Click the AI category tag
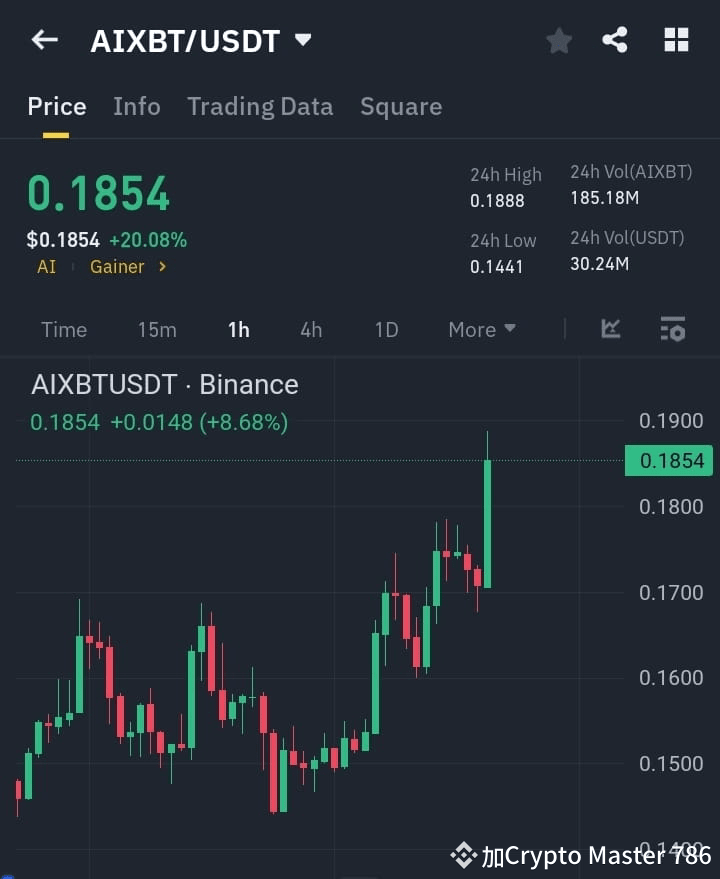Screen dimensions: 720x879 [x=46, y=267]
